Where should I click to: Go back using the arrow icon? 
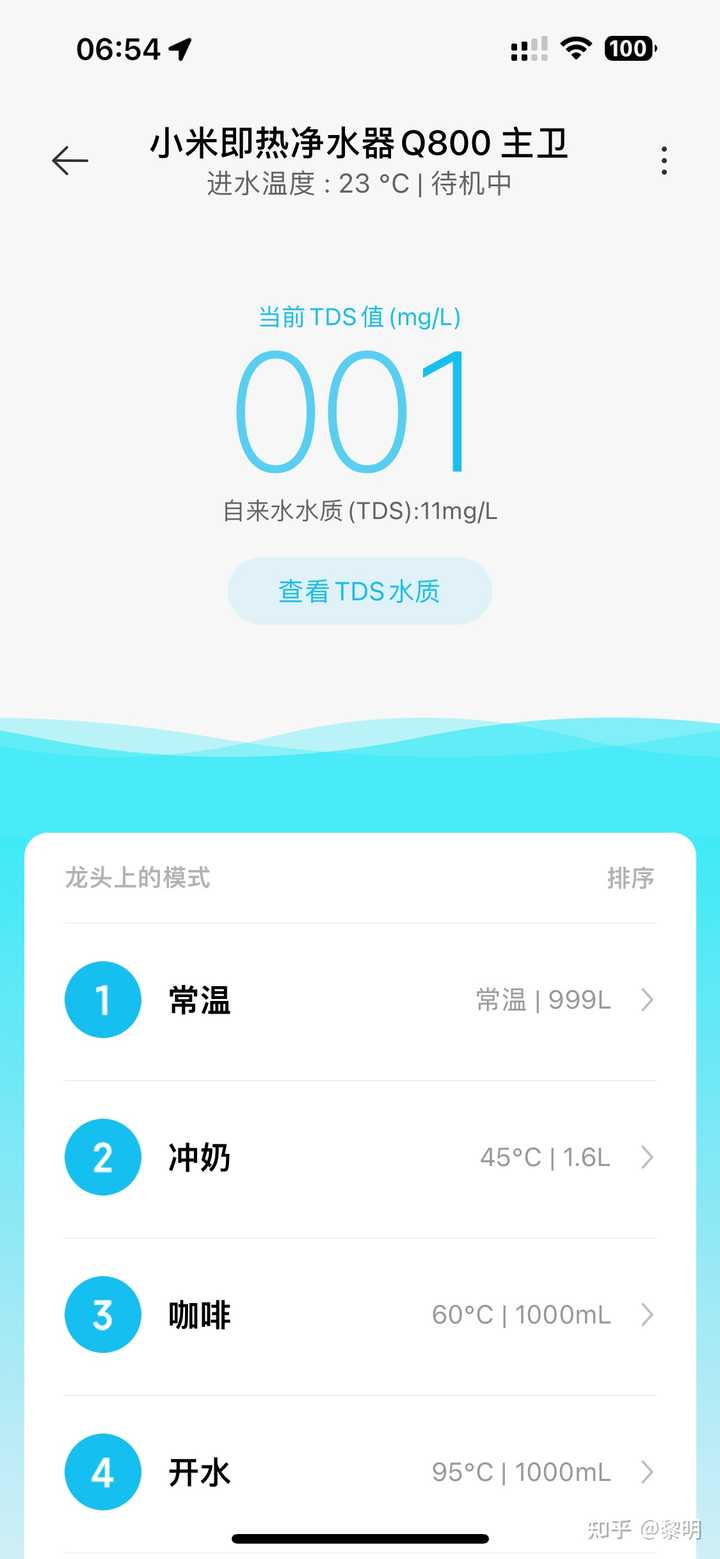70,161
